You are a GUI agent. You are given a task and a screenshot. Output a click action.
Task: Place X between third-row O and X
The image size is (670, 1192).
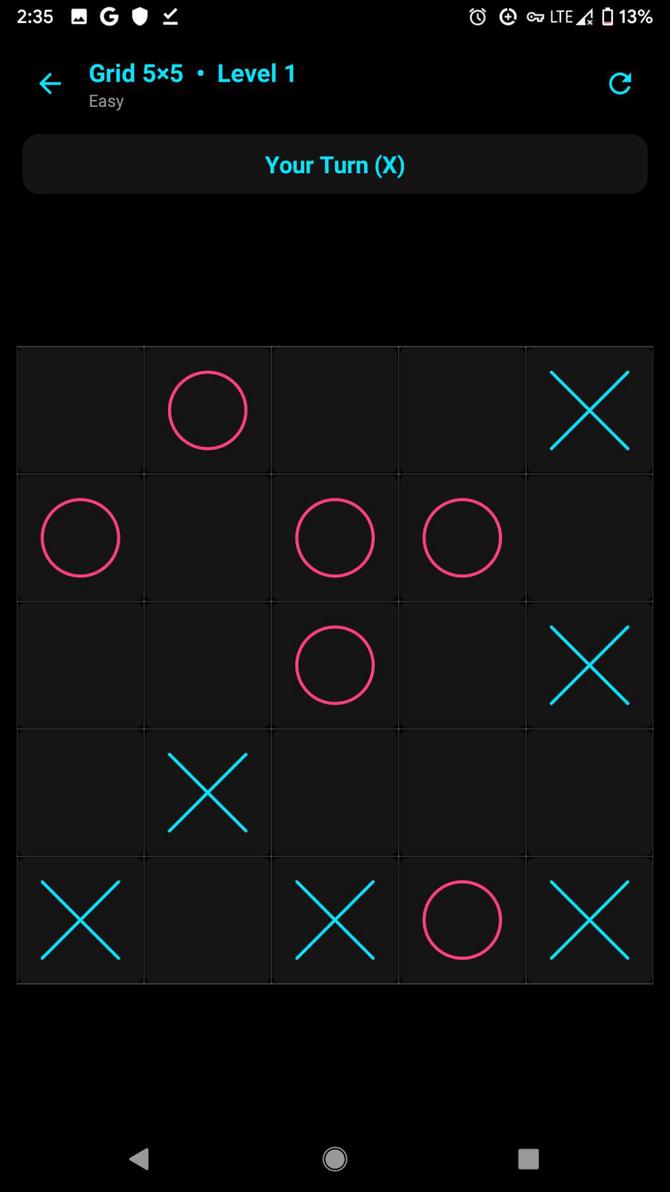pos(462,665)
